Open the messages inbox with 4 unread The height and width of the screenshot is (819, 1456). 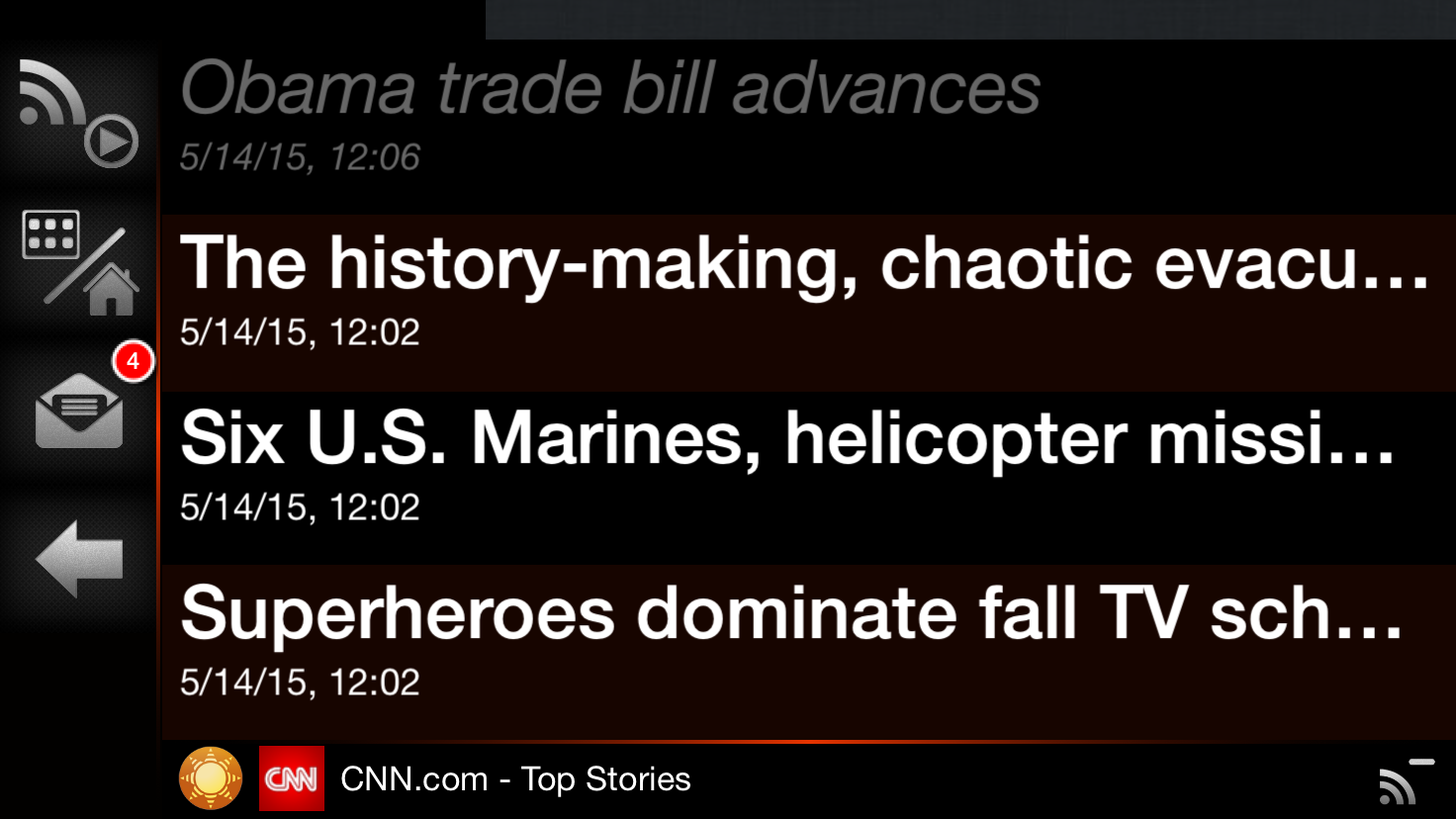click(x=79, y=409)
